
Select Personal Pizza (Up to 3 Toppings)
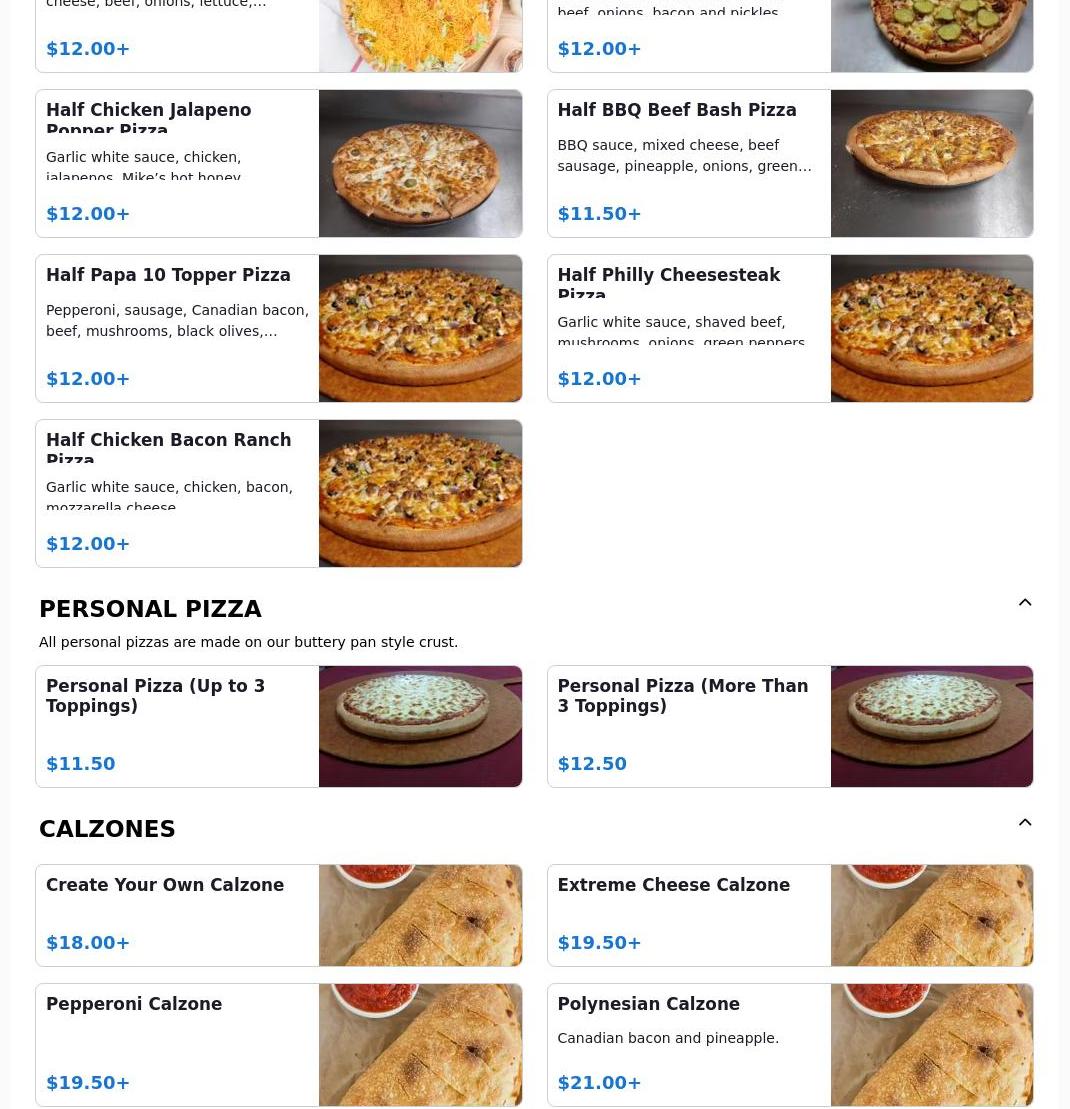click(278, 726)
